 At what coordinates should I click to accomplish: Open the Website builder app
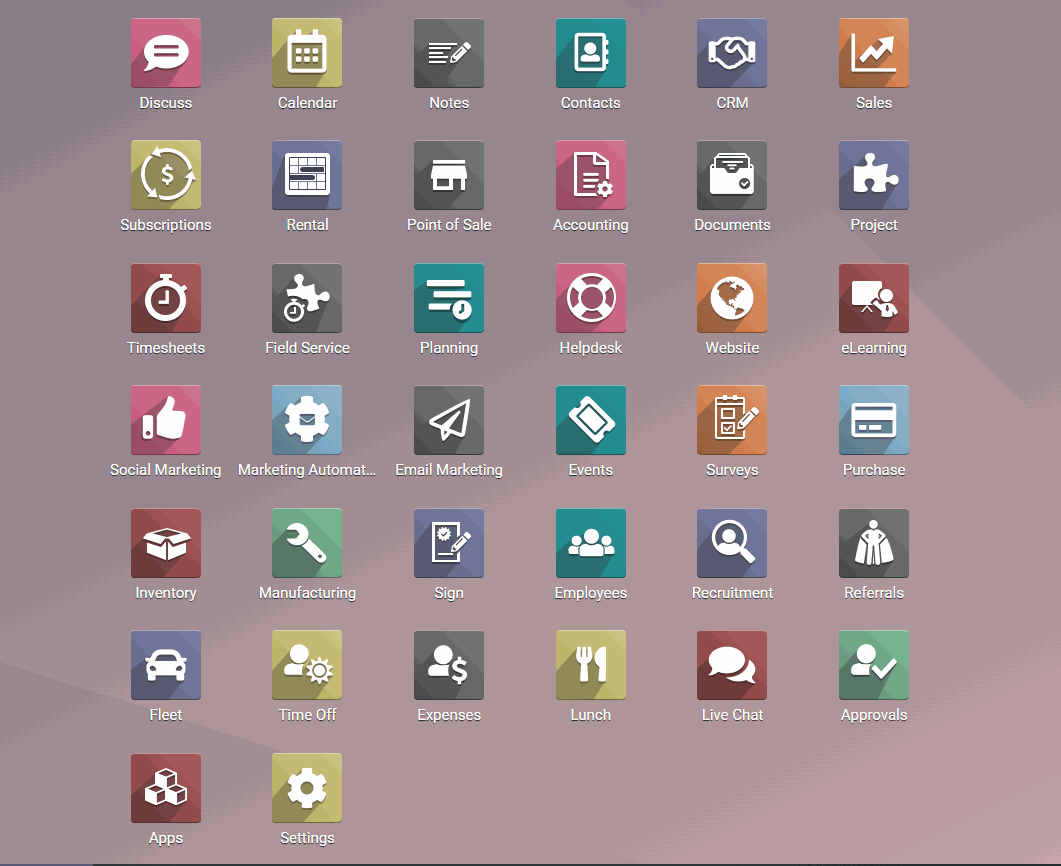coord(732,298)
